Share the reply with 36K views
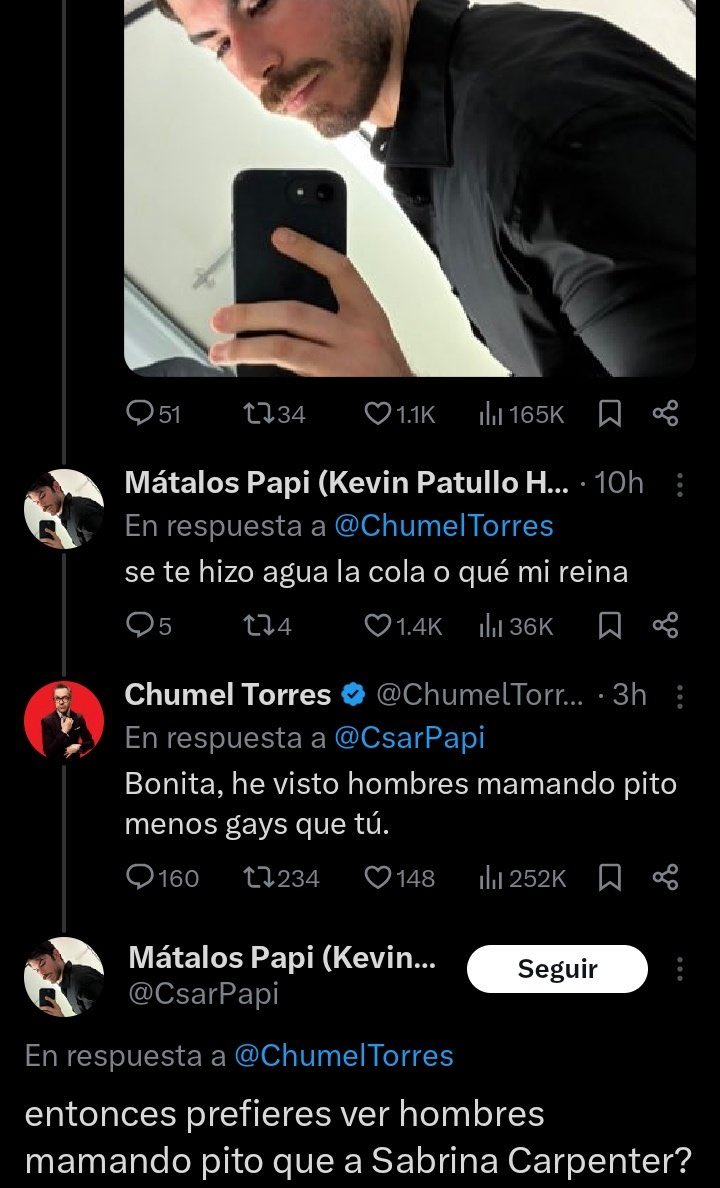This screenshot has width=720, height=1188. (x=665, y=626)
